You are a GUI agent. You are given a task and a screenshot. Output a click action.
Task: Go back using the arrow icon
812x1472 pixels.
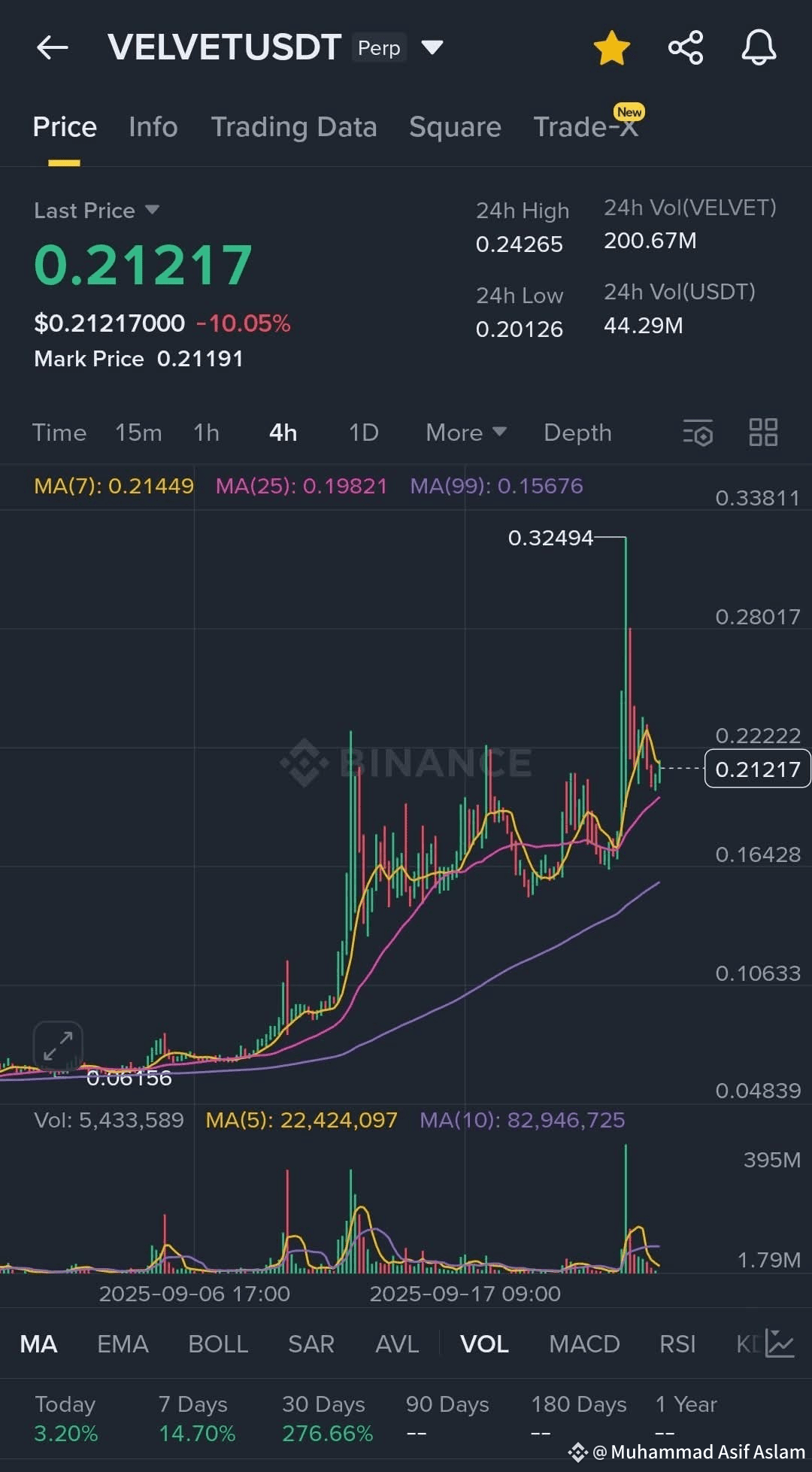point(52,48)
